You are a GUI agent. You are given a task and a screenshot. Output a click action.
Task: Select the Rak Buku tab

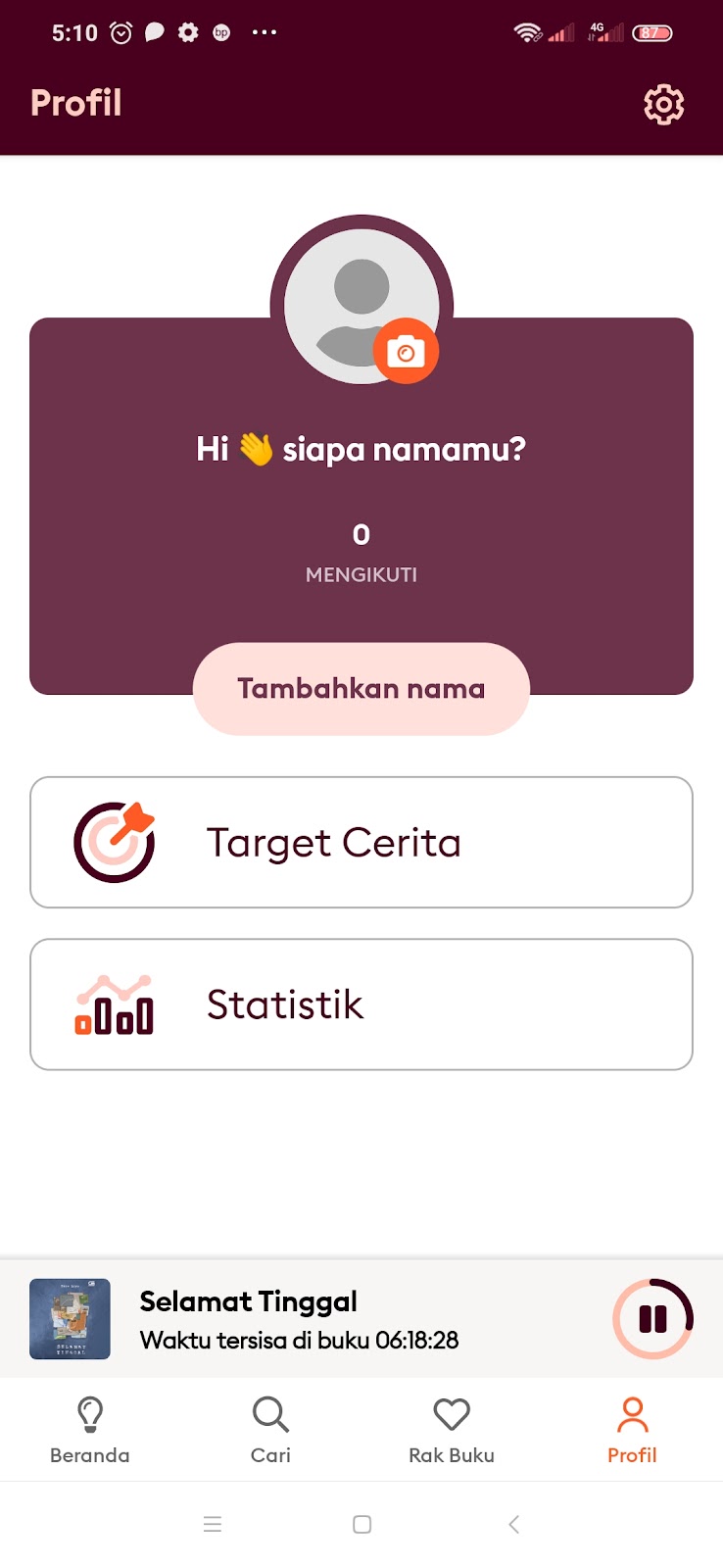(x=452, y=1430)
